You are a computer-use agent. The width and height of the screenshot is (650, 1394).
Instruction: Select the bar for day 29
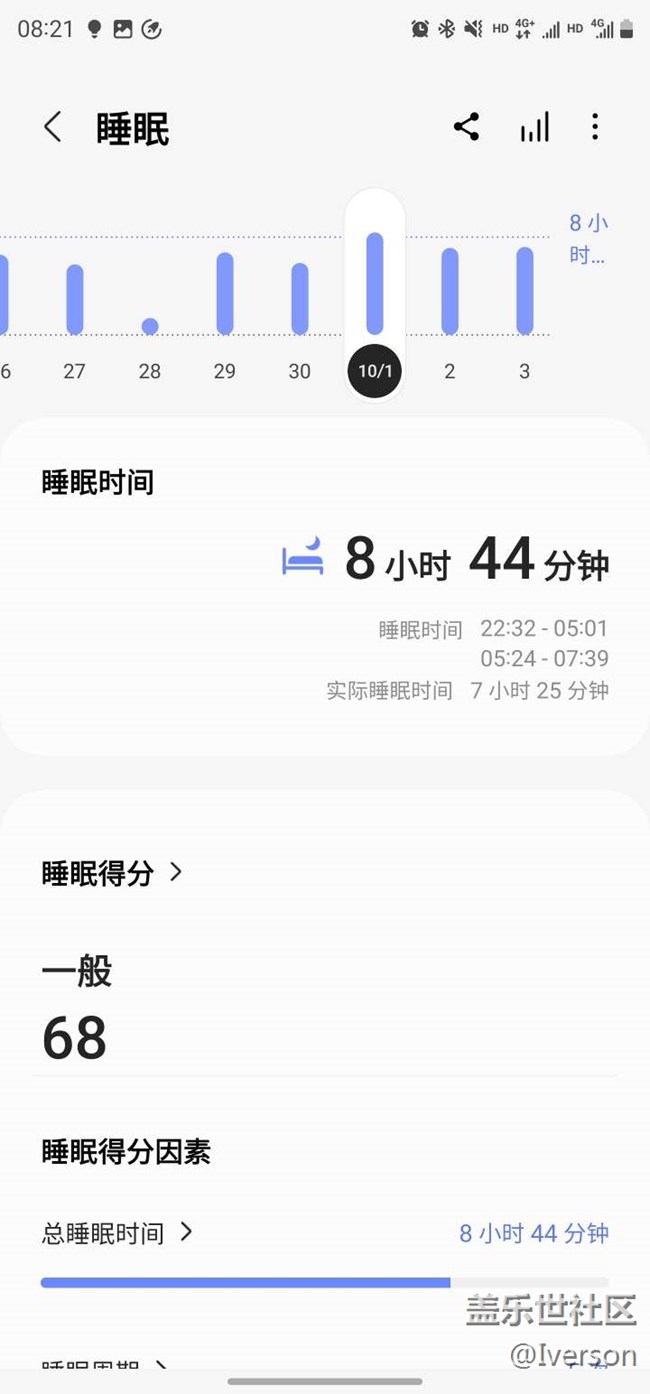tap(225, 293)
